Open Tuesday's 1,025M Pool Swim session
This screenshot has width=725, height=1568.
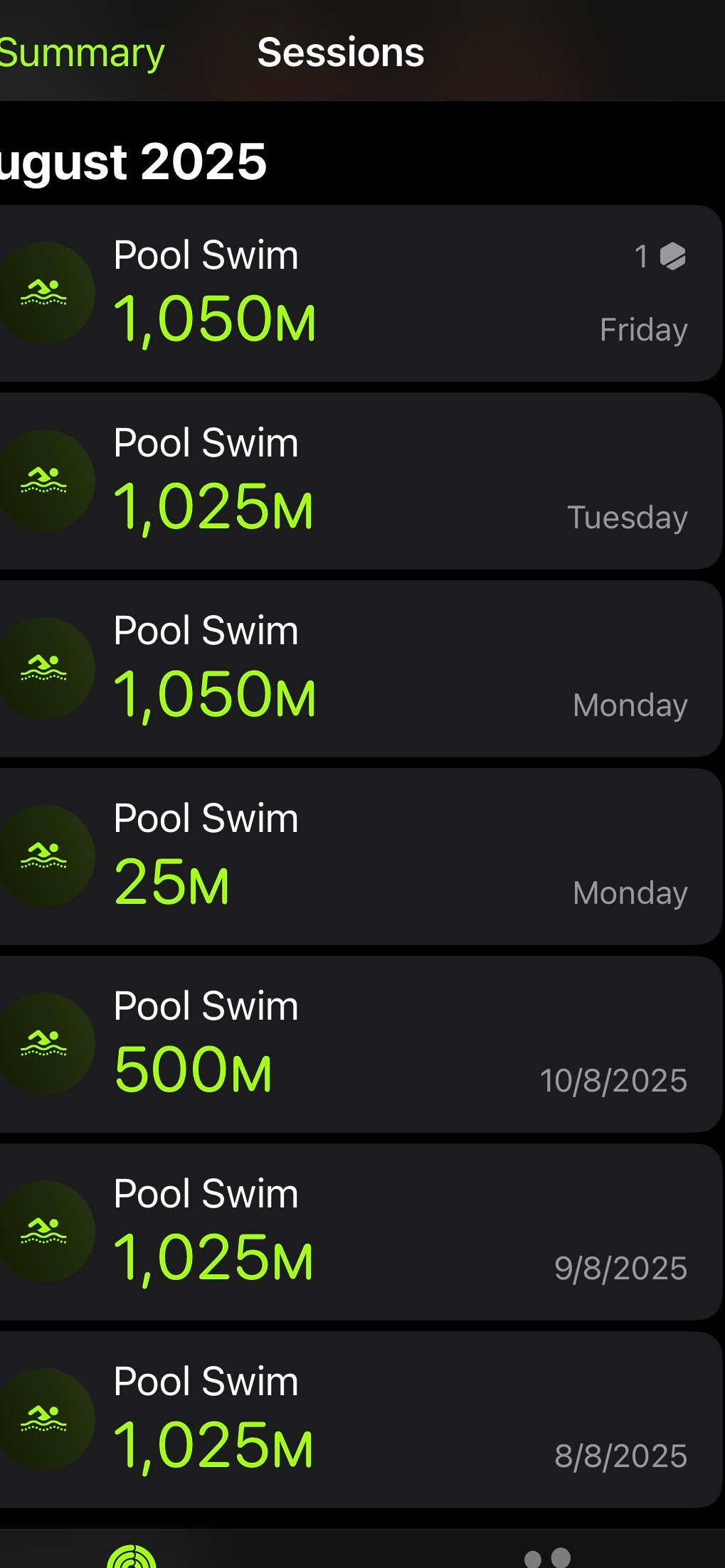(x=361, y=481)
